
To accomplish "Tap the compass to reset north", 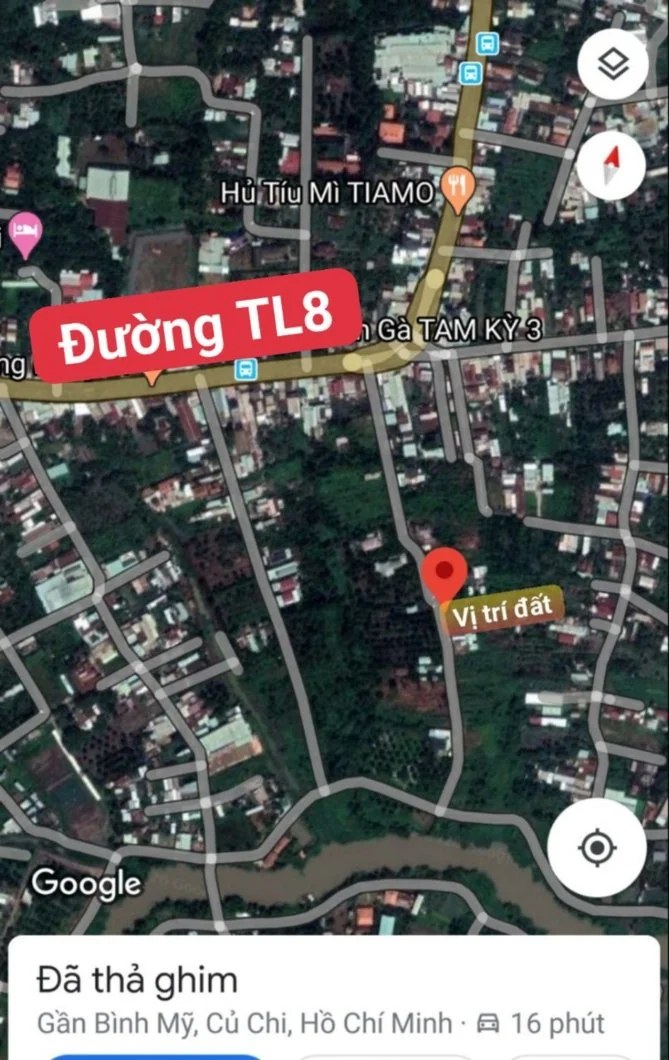I will [x=611, y=165].
